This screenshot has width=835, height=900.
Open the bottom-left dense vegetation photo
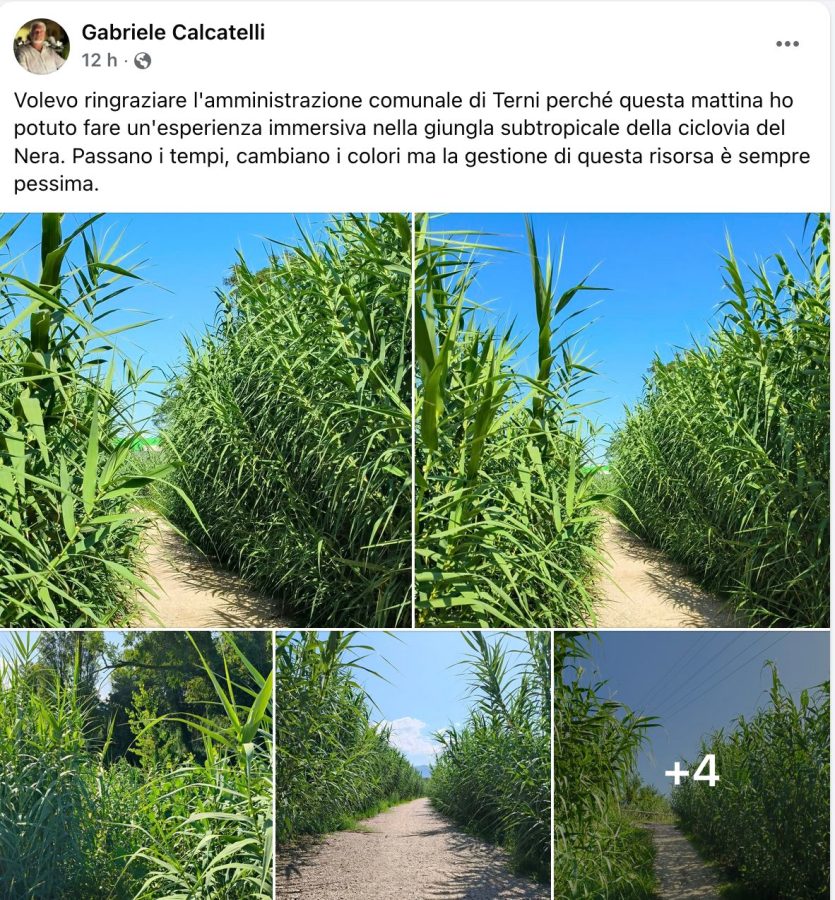pos(135,765)
